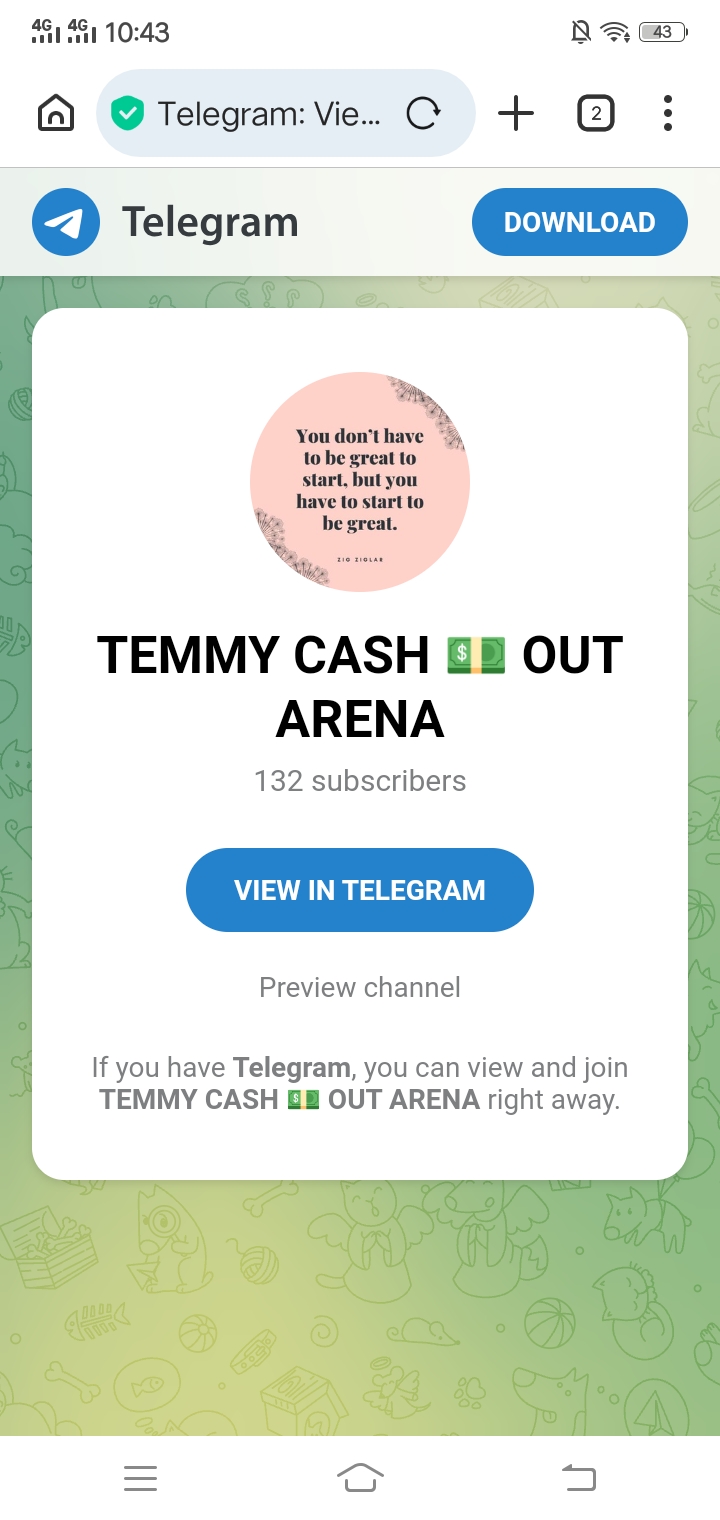This screenshot has width=720, height=1520.
Task: Open the browser overflow menu
Action: click(667, 114)
